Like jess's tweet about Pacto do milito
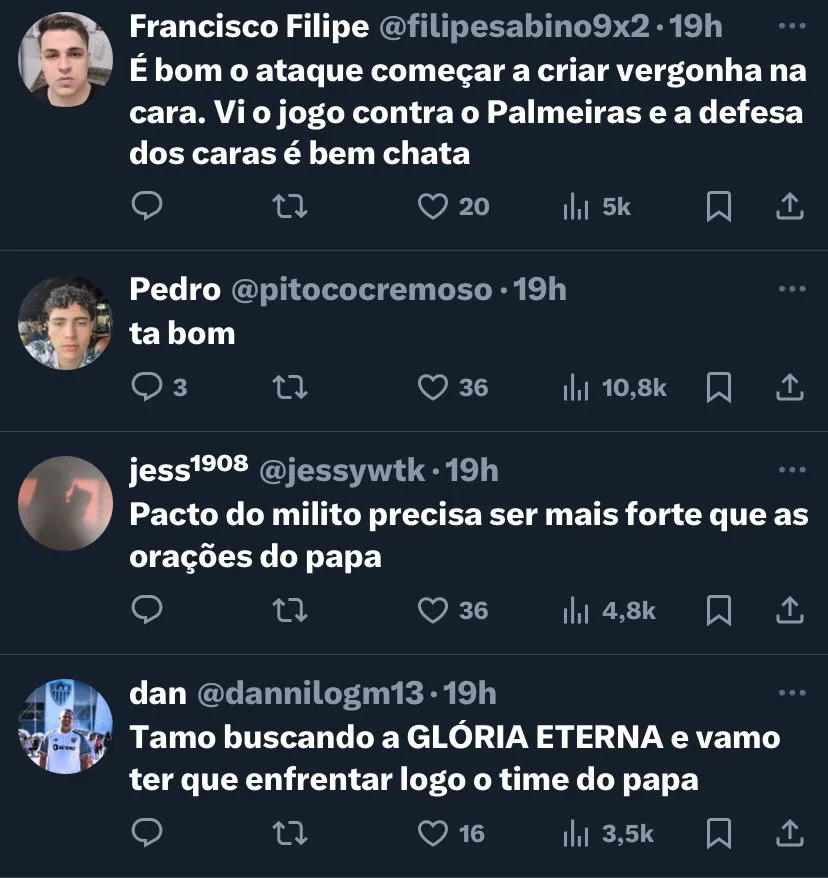 coord(432,610)
